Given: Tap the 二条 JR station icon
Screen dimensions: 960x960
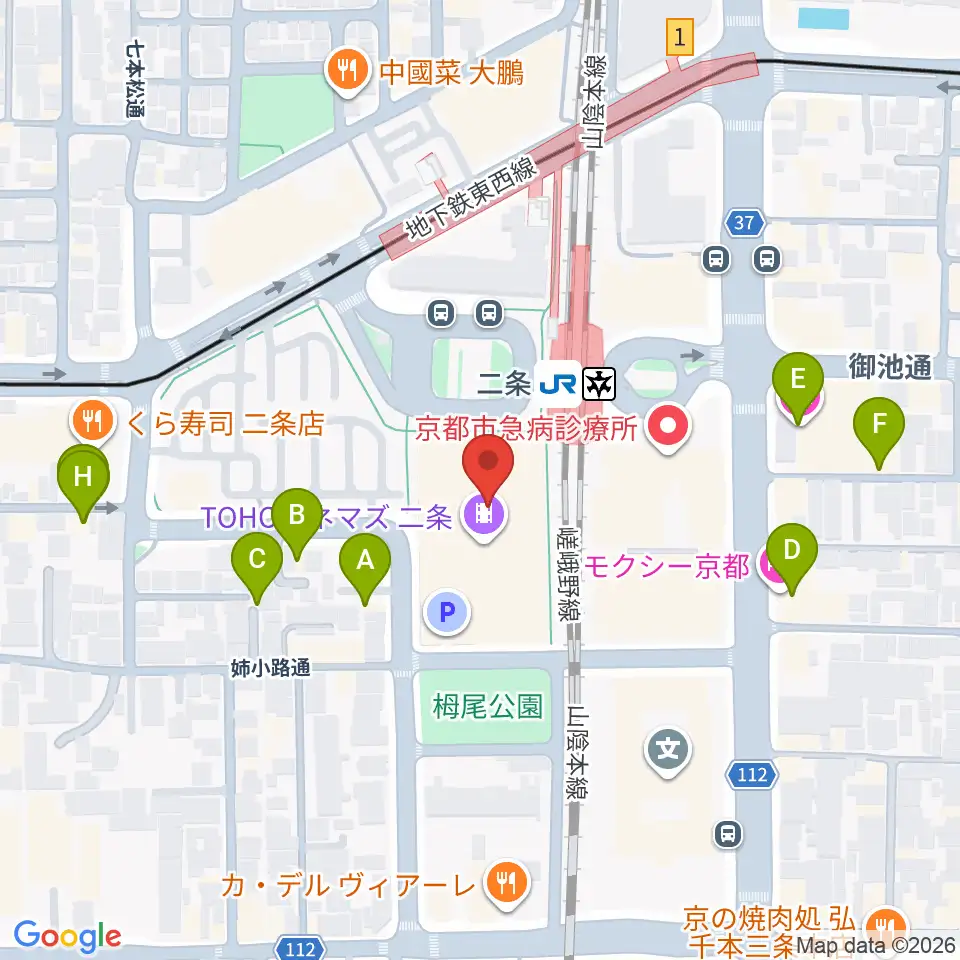Looking at the screenshot, I should tap(557, 384).
